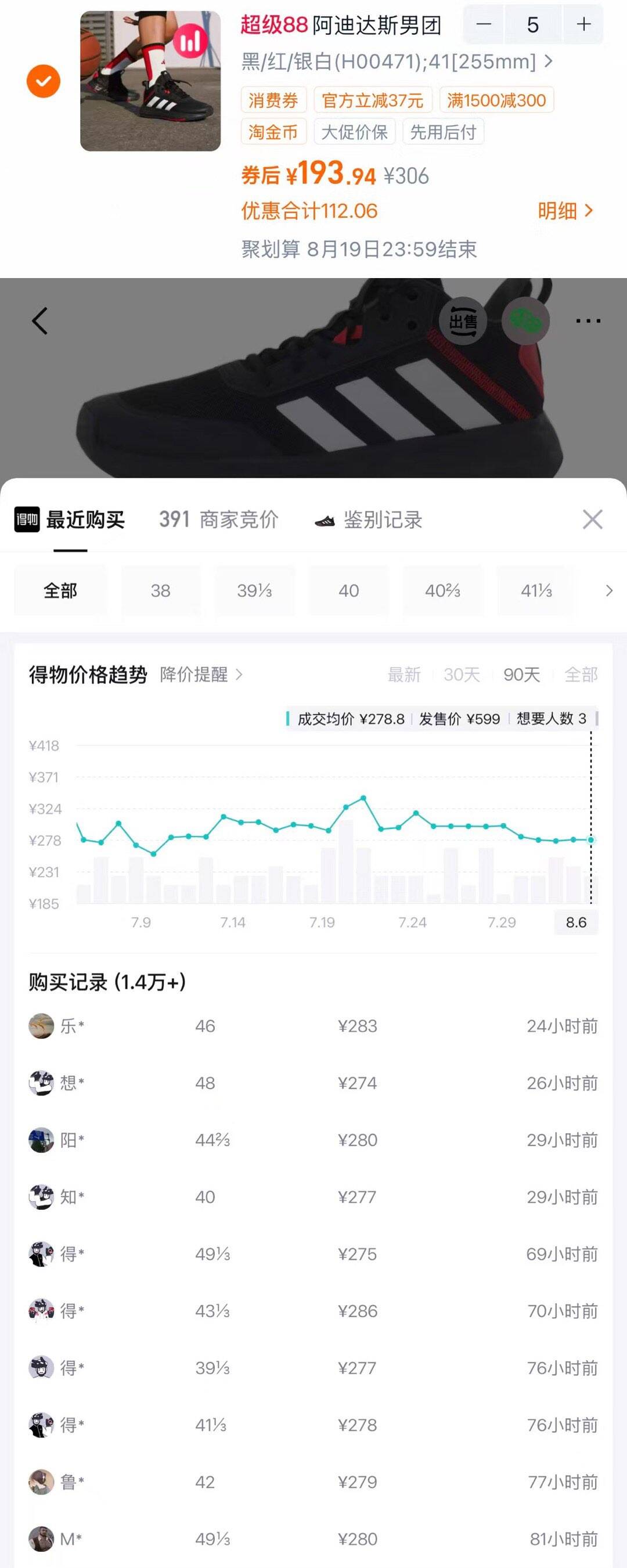Show more sizes with right chevron

(609, 590)
